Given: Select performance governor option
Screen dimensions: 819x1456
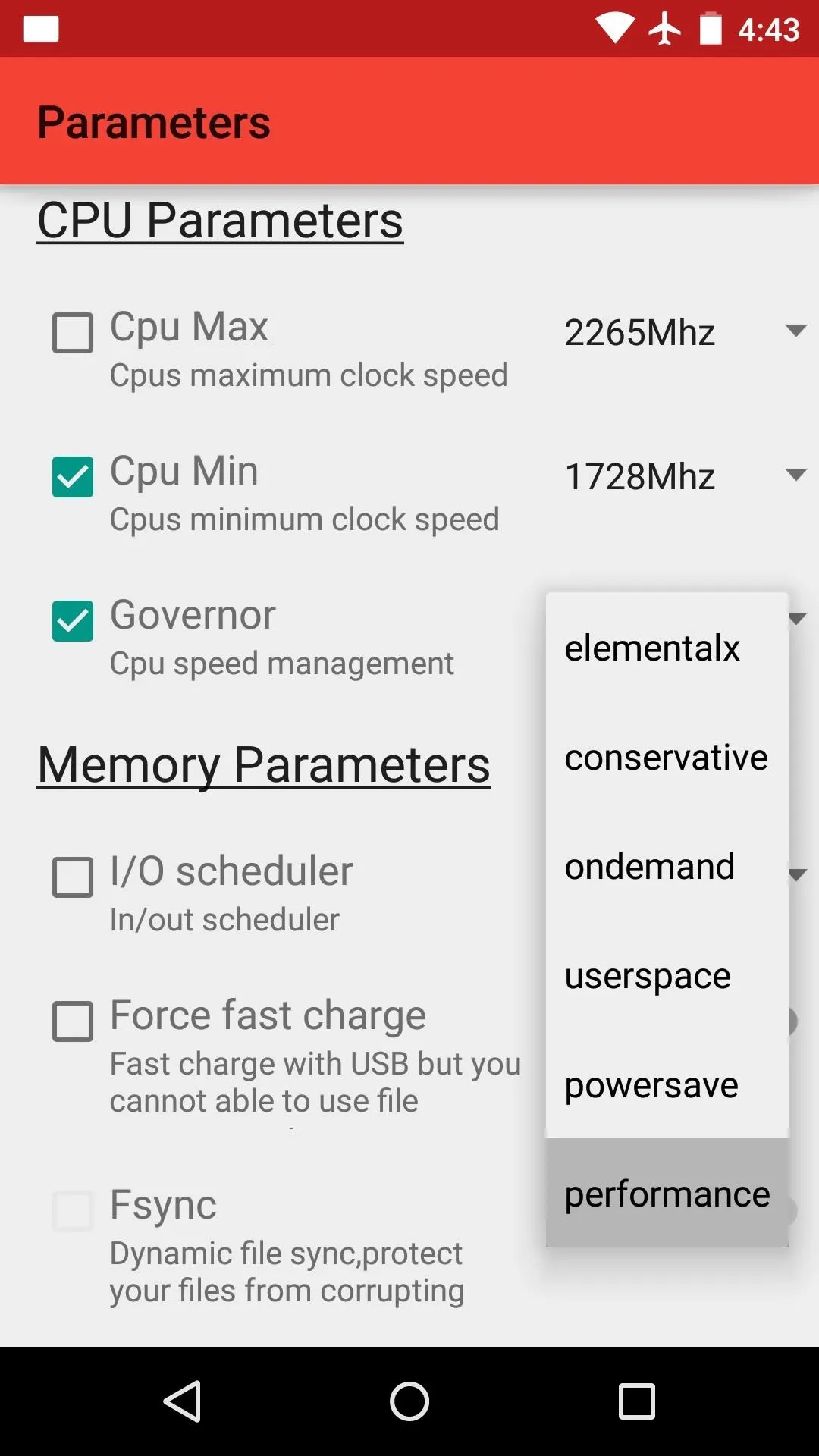Looking at the screenshot, I should [x=667, y=1194].
